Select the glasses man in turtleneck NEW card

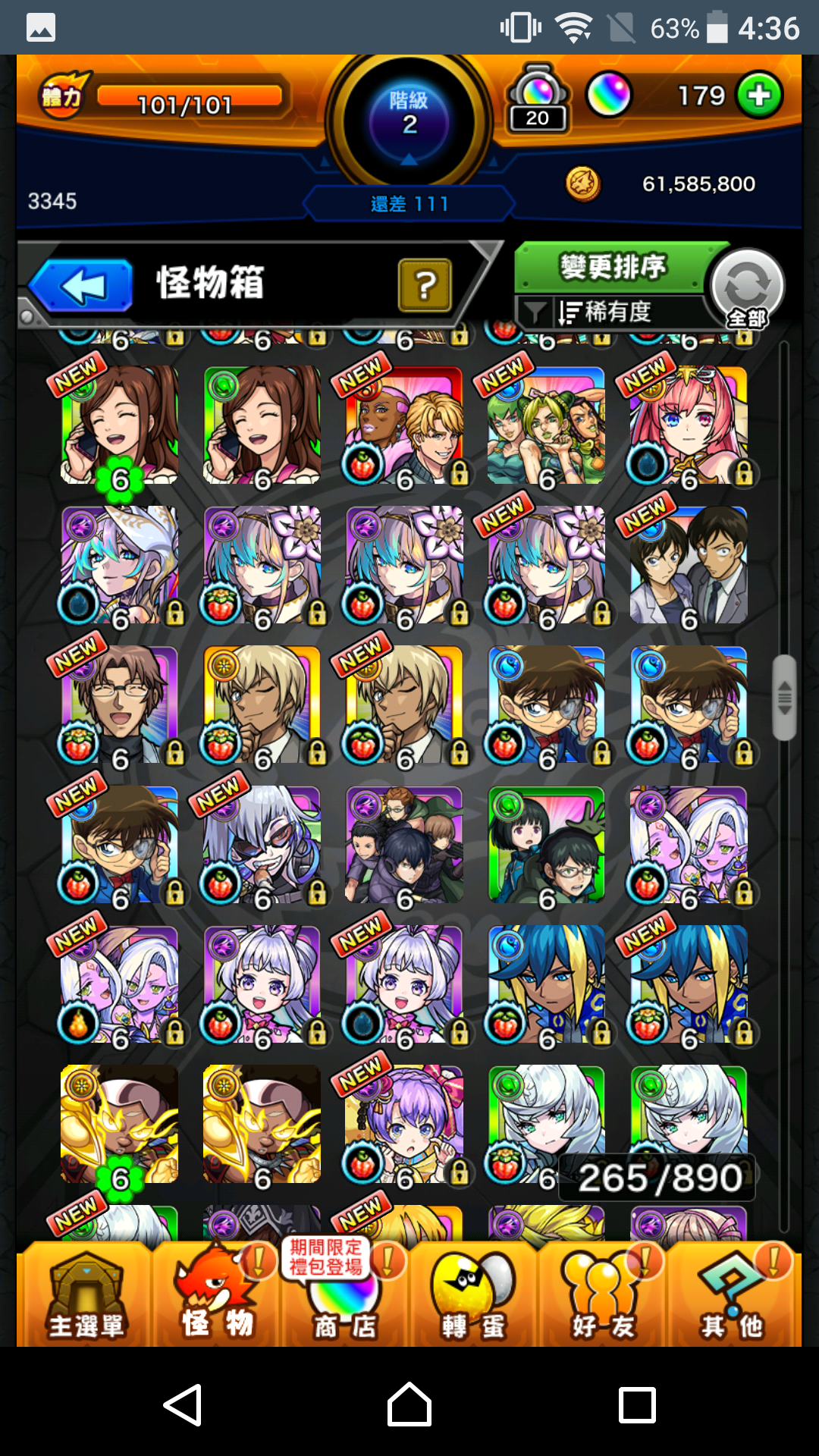(x=119, y=705)
